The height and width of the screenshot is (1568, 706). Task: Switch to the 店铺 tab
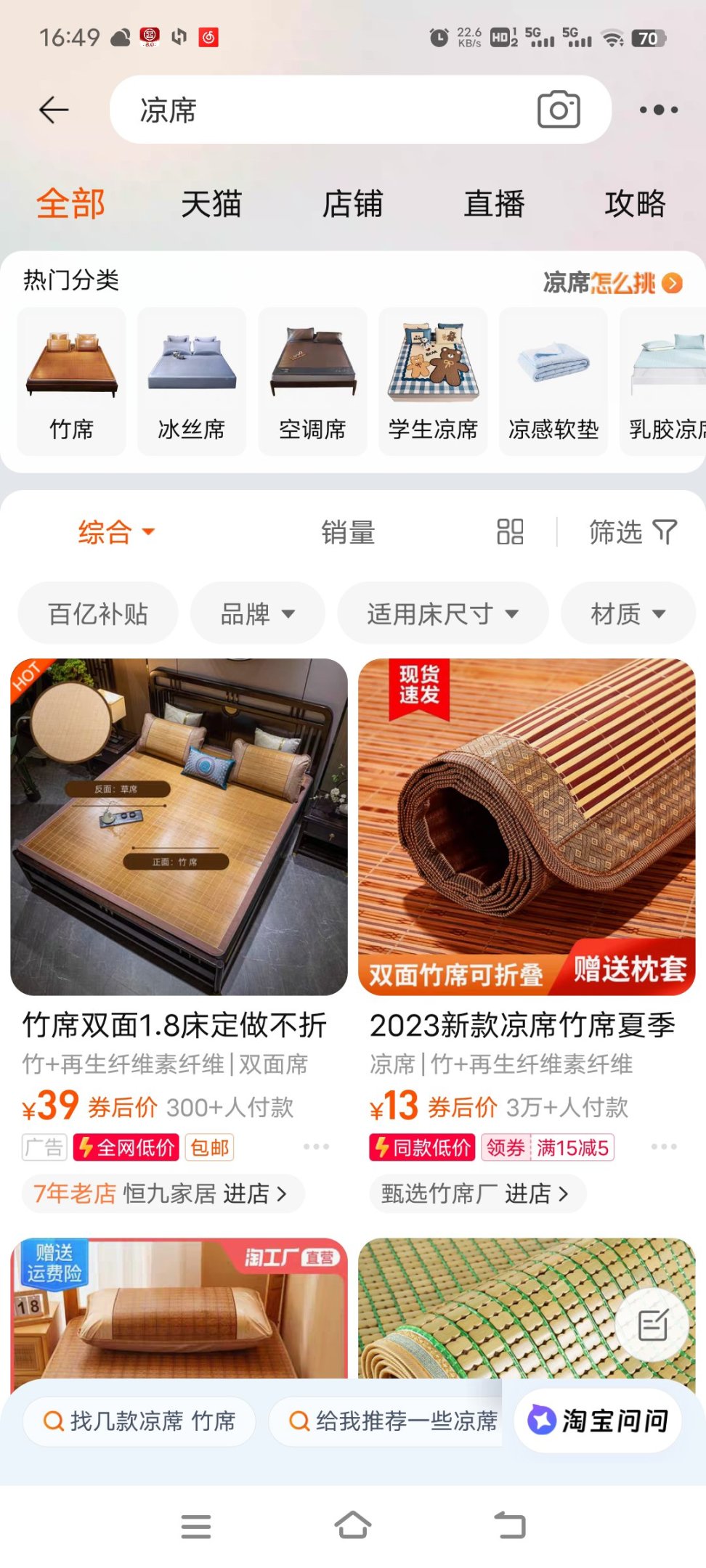tap(352, 204)
